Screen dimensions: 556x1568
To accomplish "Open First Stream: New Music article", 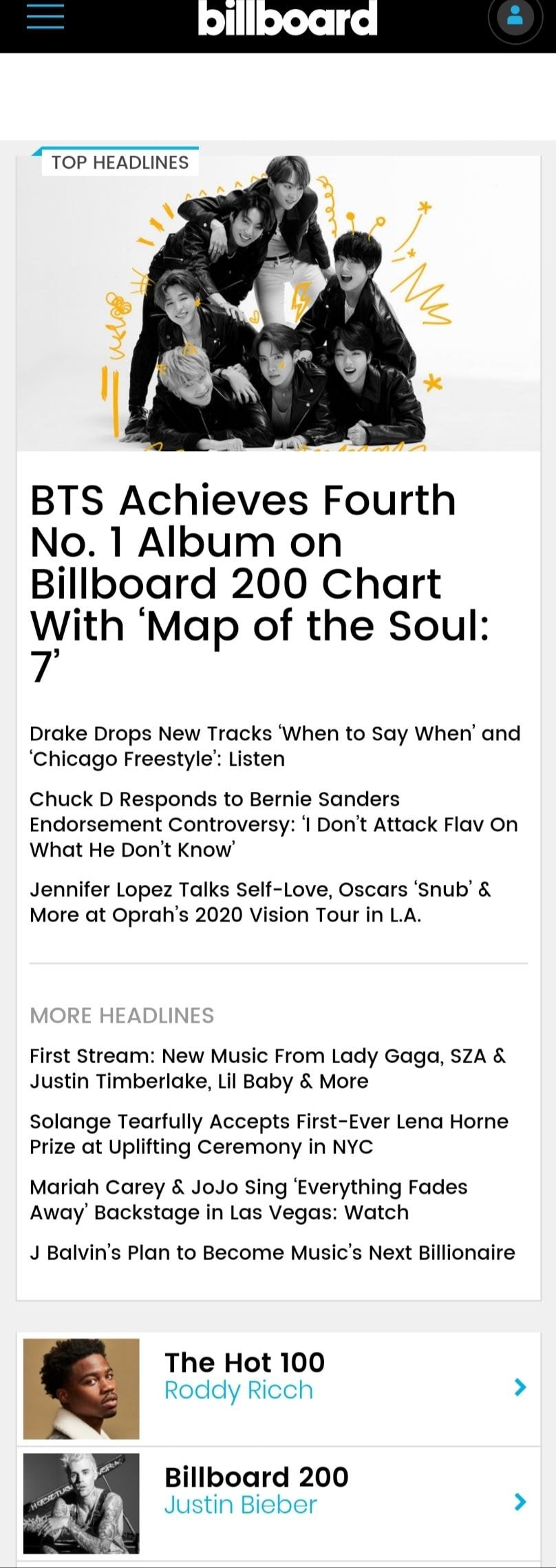I will [x=268, y=1068].
